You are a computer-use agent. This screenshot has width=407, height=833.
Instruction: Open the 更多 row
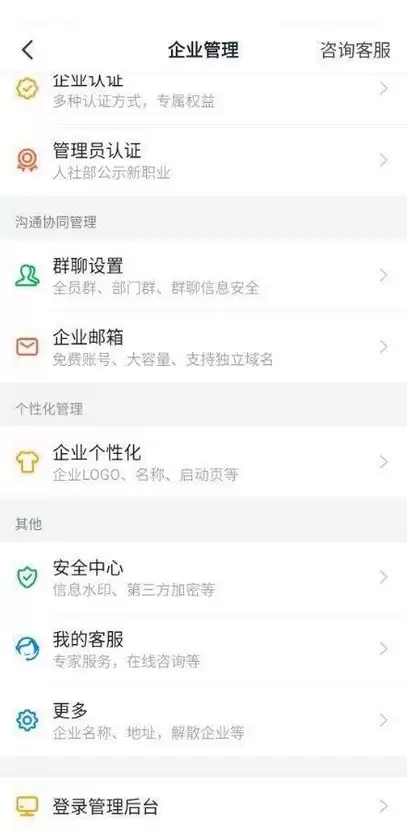pyautogui.click(x=204, y=720)
